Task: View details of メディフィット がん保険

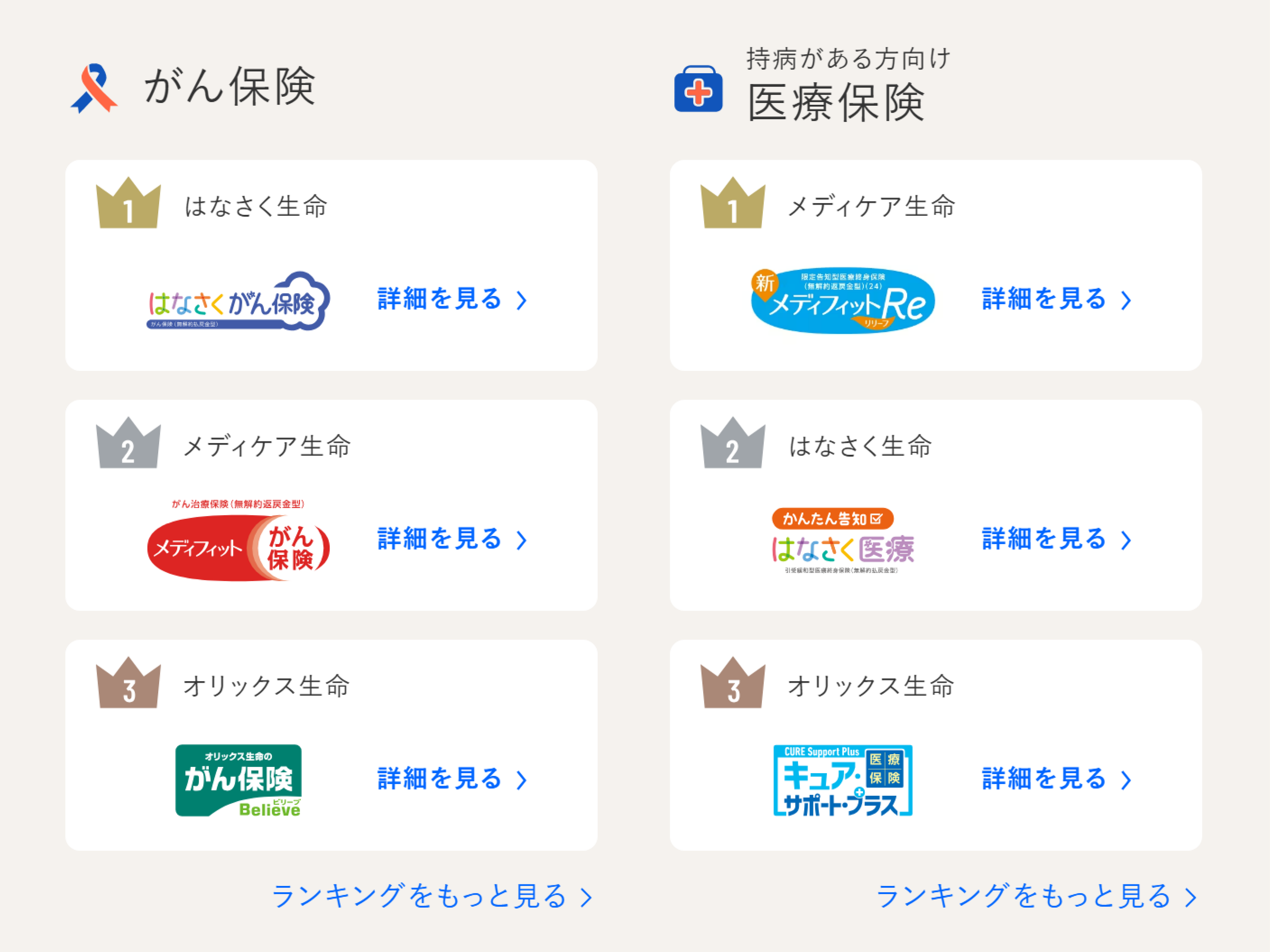Action: tap(451, 539)
